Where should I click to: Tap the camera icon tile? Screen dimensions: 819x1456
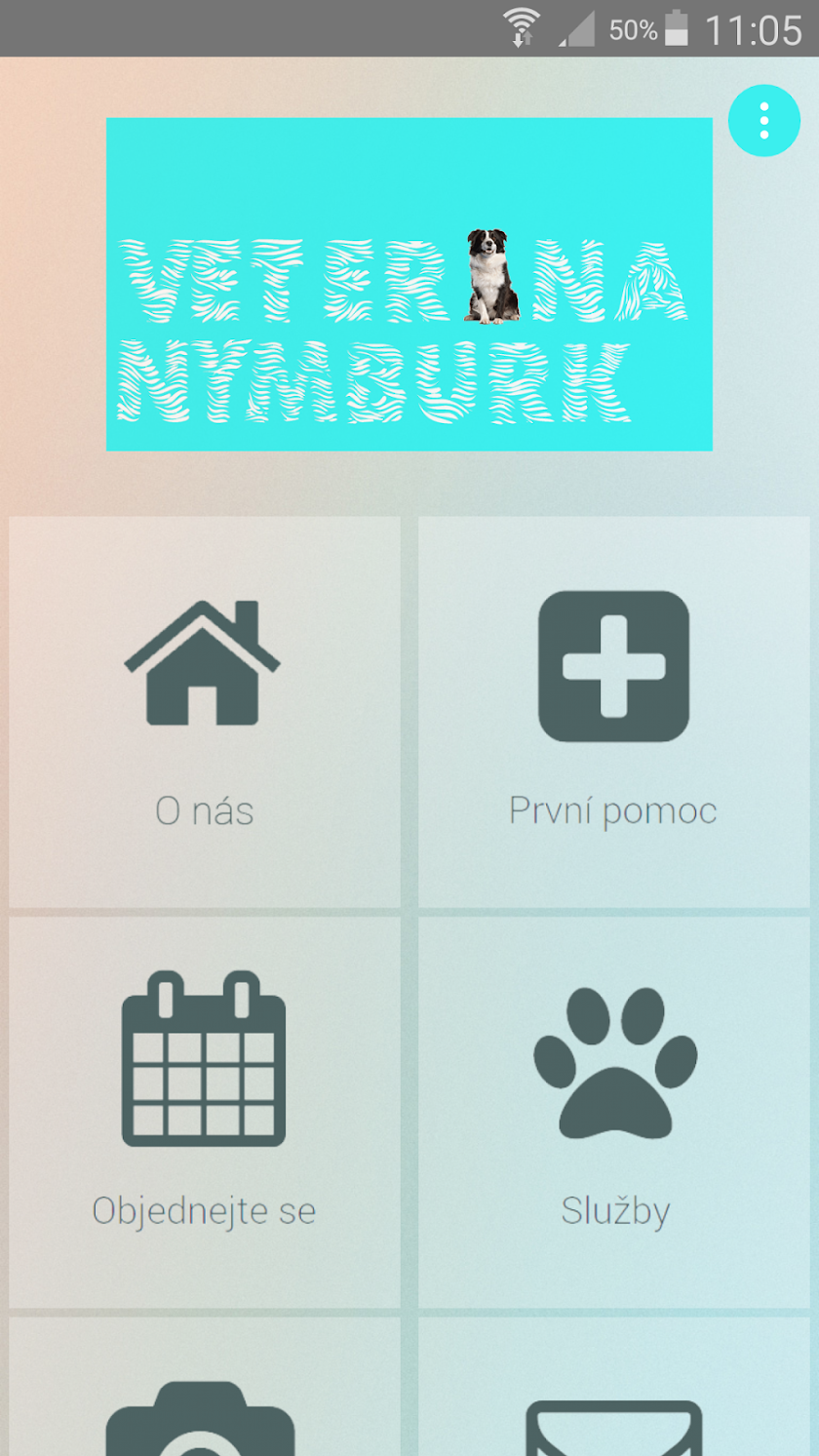(204, 1404)
